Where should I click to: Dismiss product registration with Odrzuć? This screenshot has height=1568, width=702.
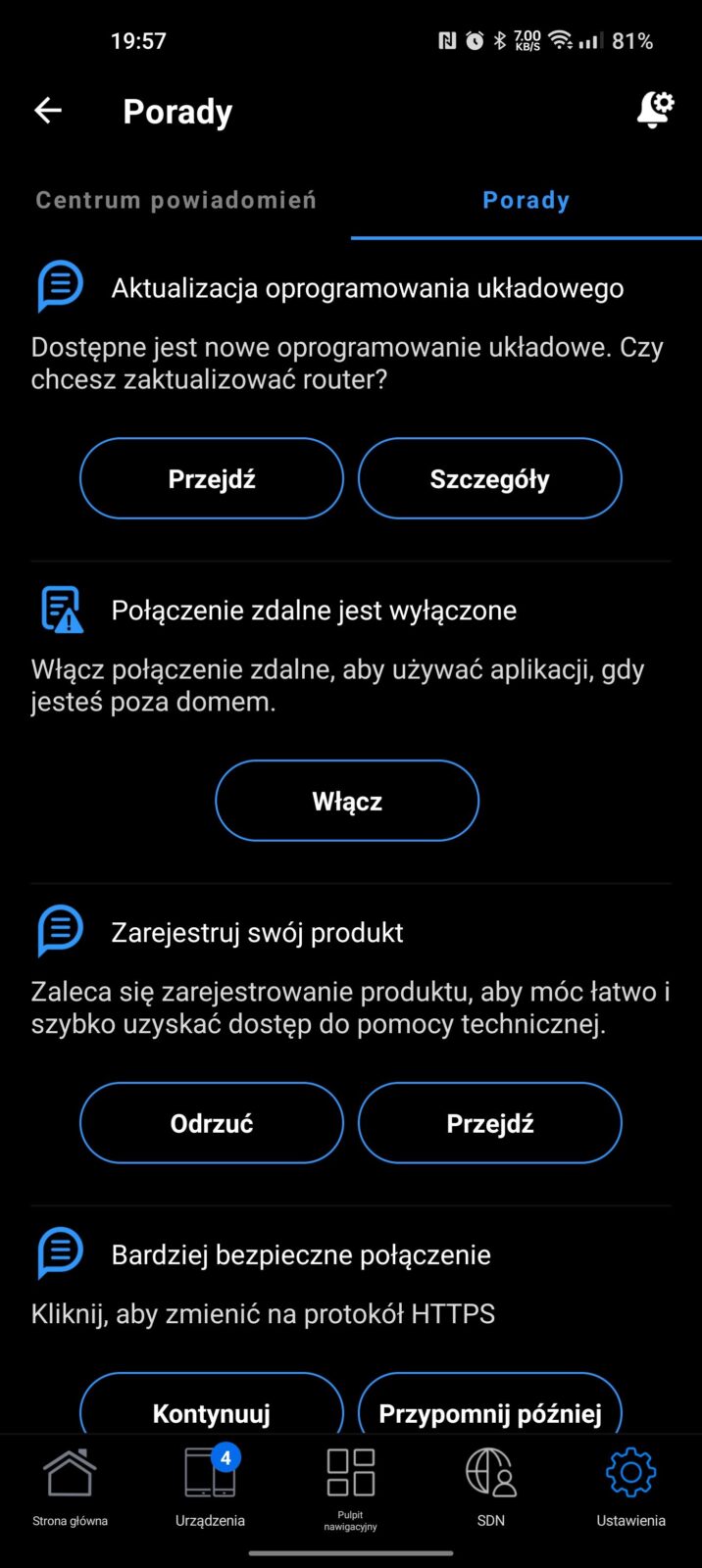[x=212, y=1123]
